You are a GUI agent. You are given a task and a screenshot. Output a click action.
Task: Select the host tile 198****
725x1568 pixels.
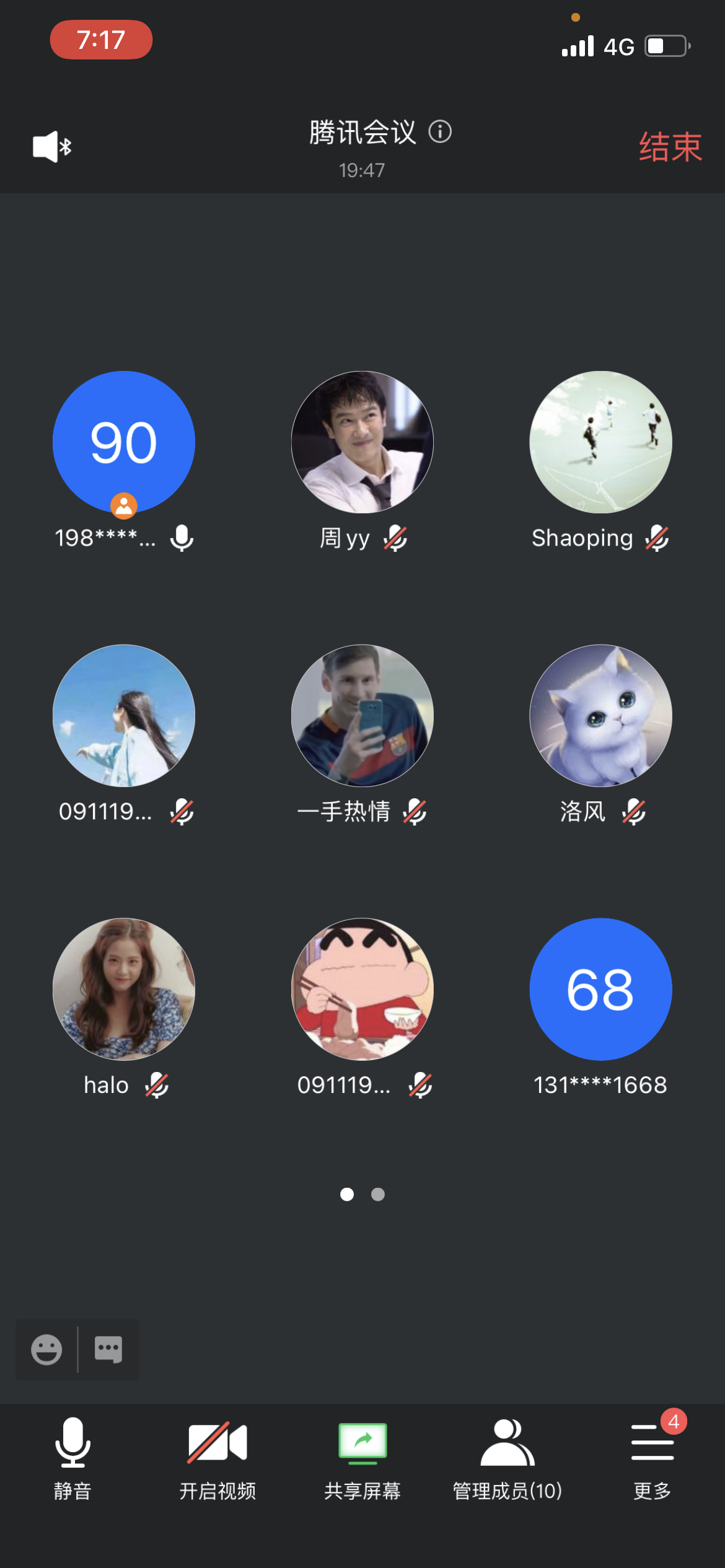coord(124,442)
